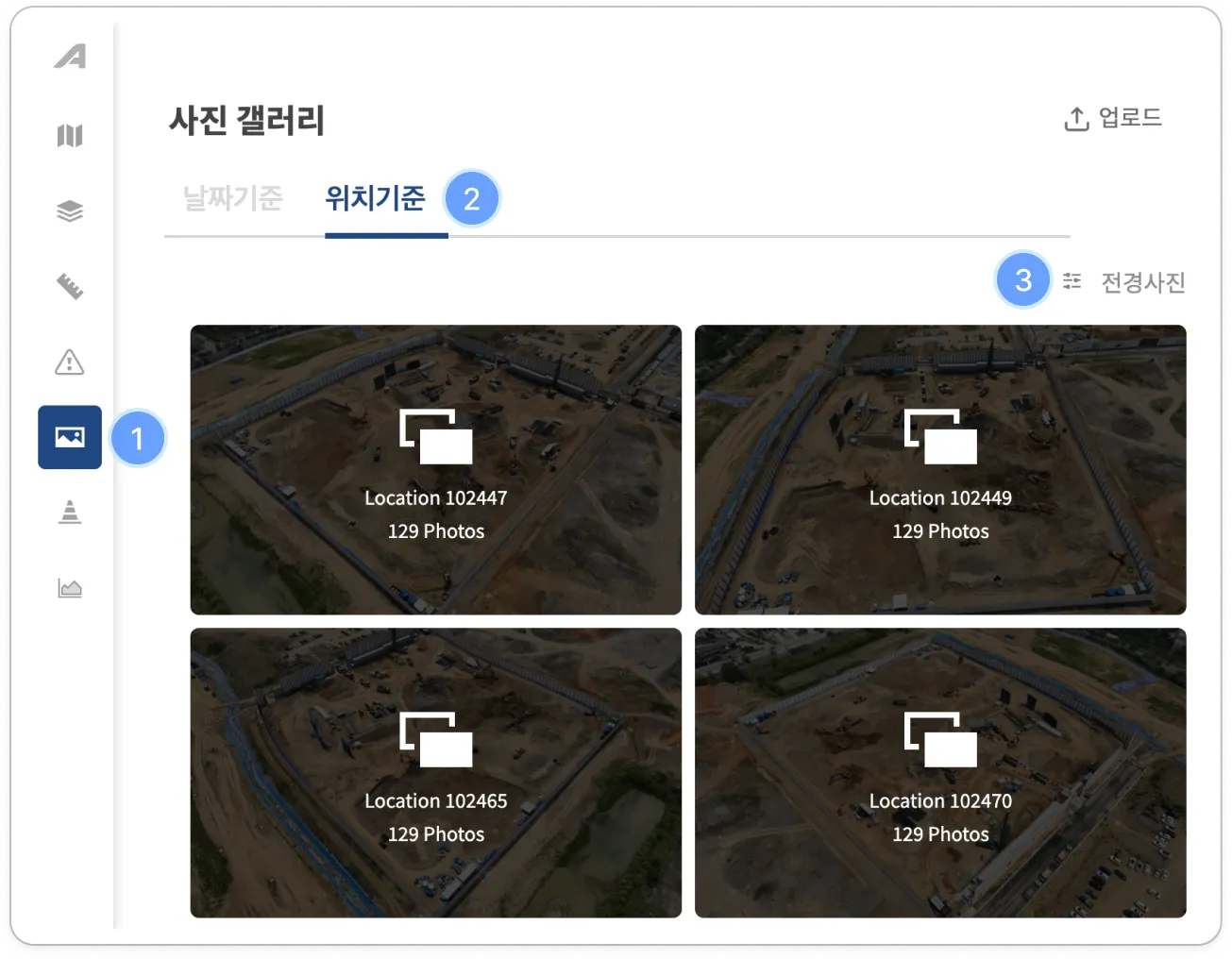Open the 전경사진 filter
The width and height of the screenshot is (1232, 959).
[1125, 282]
